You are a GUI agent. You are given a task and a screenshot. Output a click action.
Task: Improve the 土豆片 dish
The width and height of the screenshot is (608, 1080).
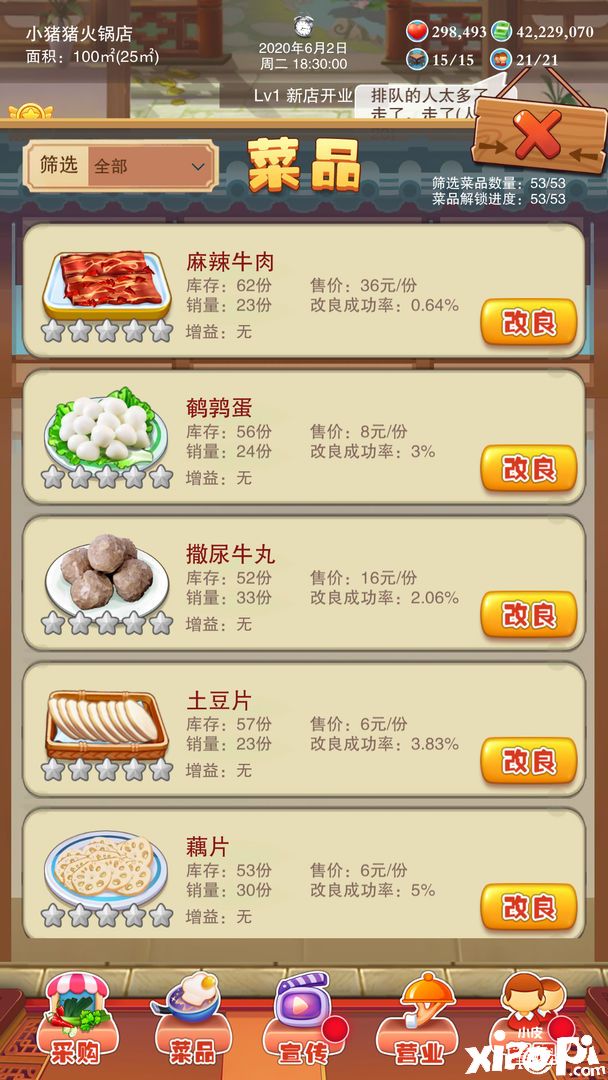[529, 761]
